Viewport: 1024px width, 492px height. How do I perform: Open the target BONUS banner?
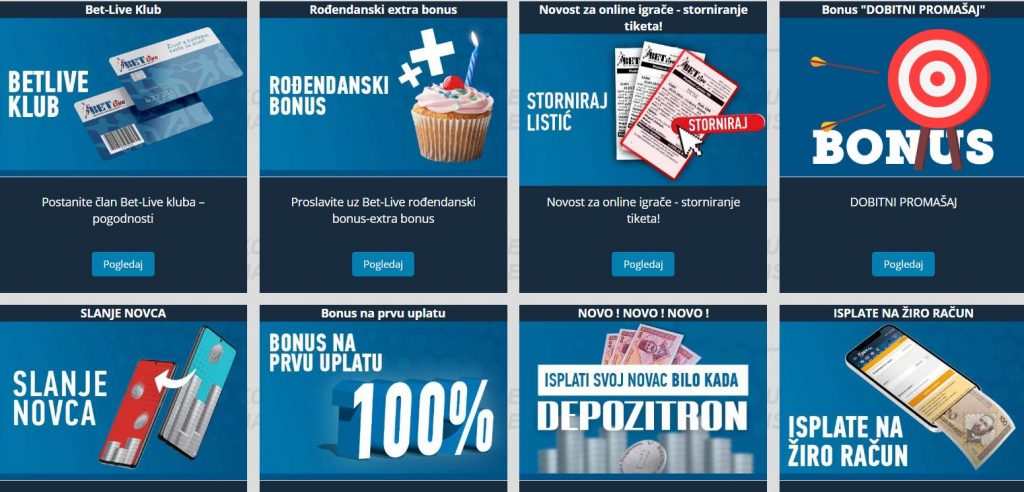tap(903, 100)
